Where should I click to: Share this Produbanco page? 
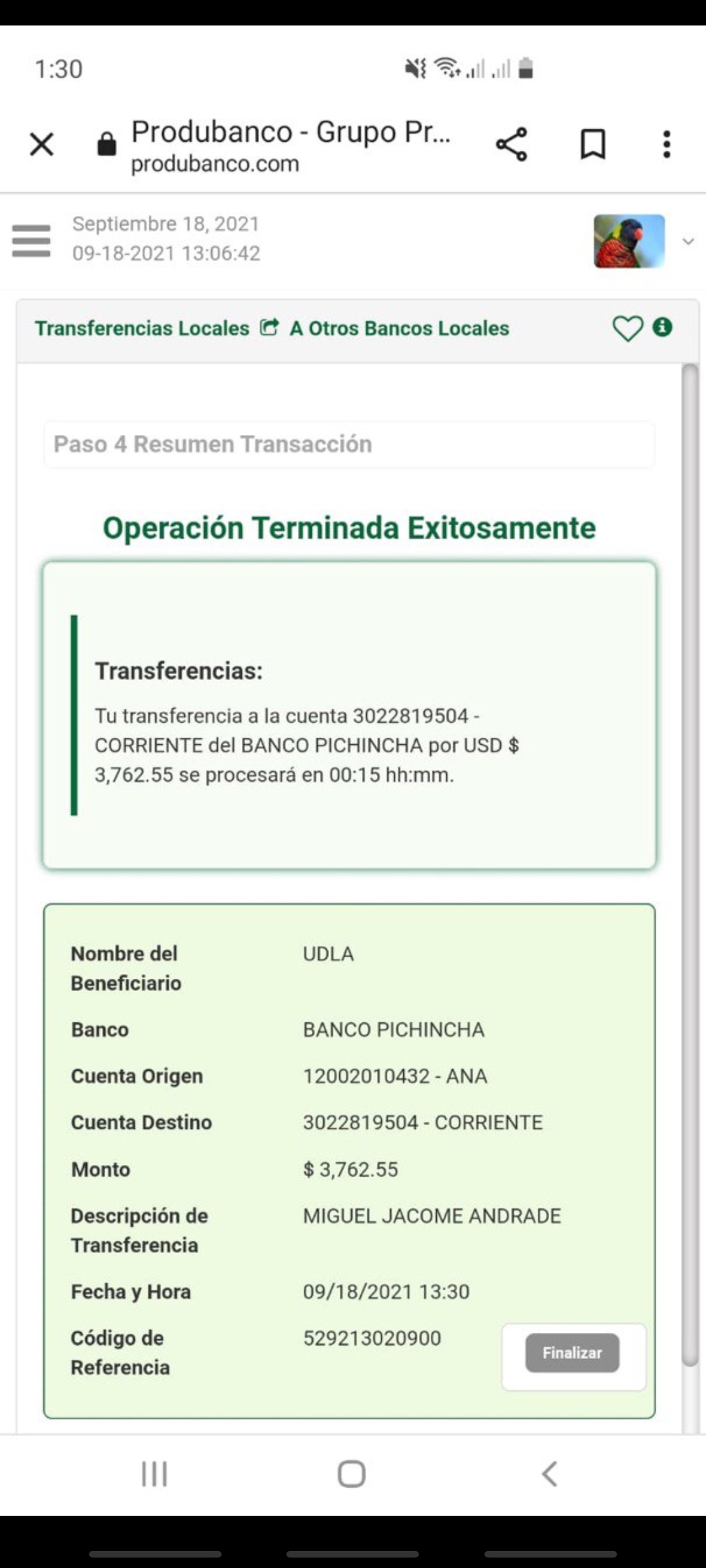(x=511, y=144)
